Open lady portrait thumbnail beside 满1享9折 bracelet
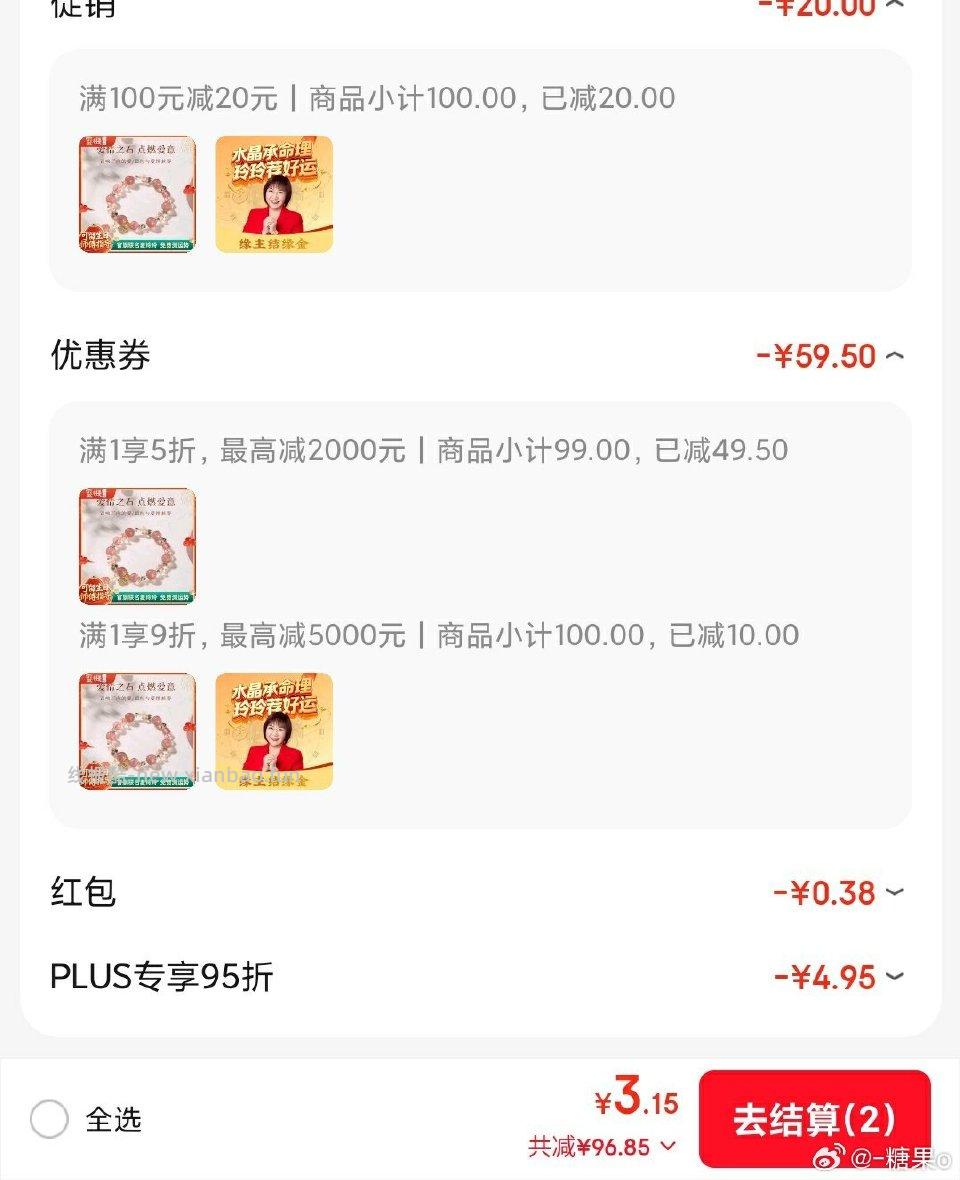This screenshot has height=1180, width=960. (x=274, y=732)
